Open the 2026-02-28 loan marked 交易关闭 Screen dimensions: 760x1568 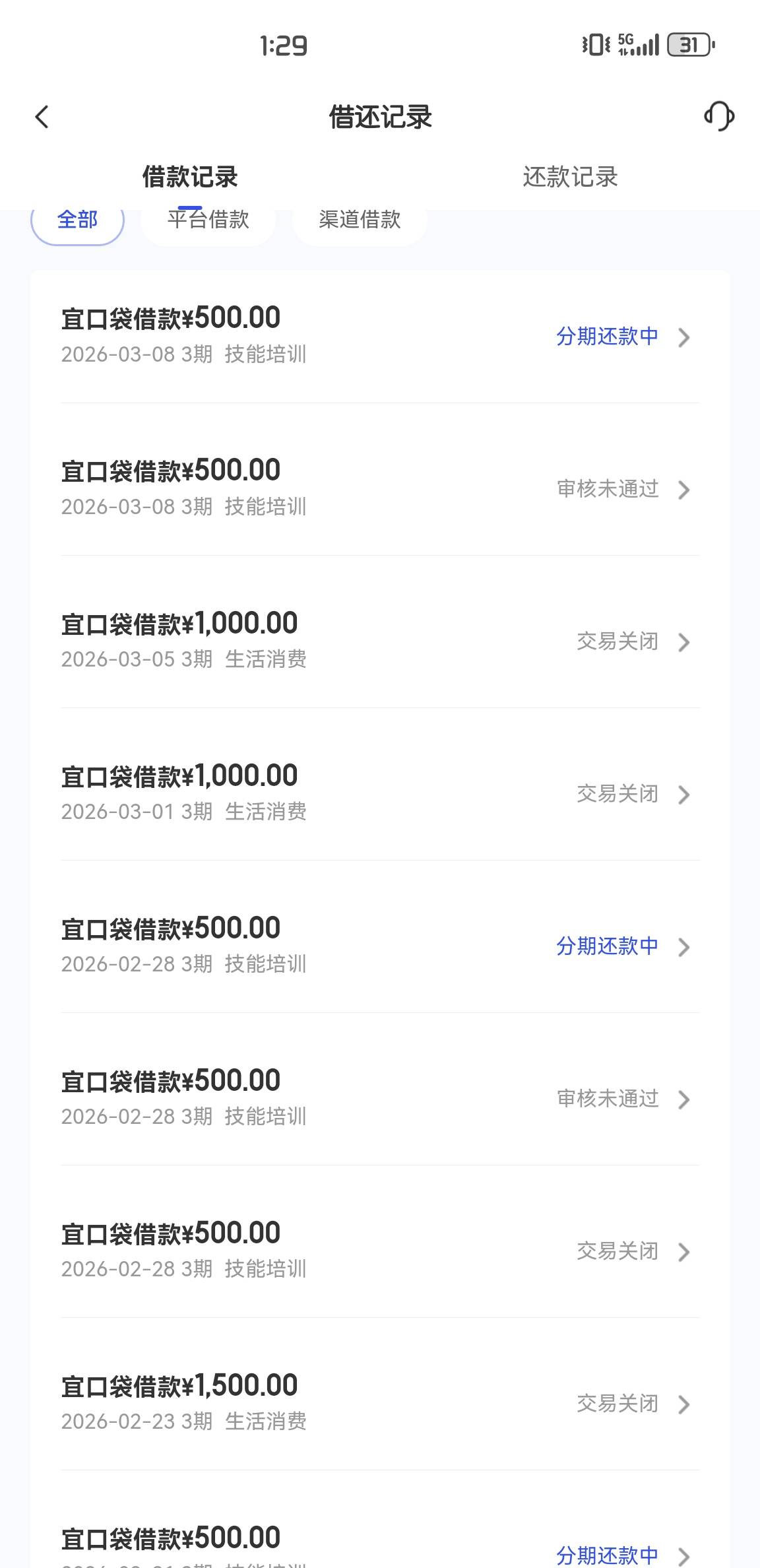[380, 1250]
